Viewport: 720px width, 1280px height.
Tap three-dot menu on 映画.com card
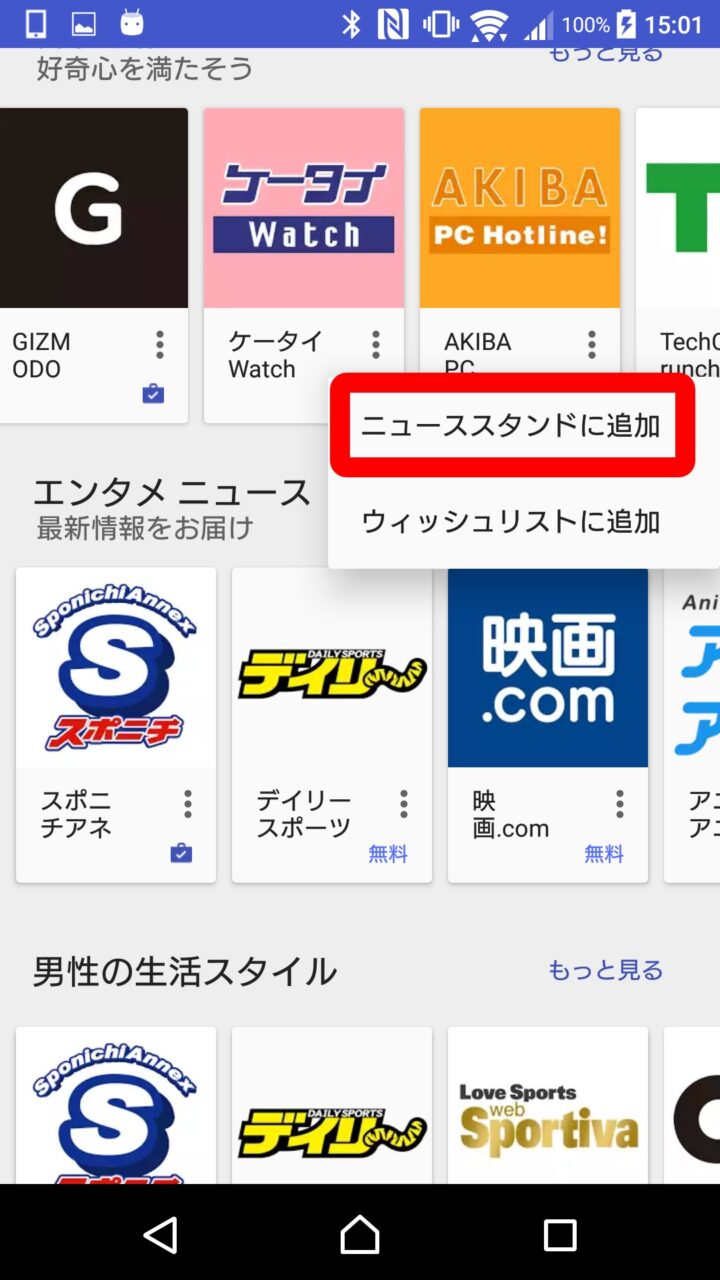tap(620, 804)
